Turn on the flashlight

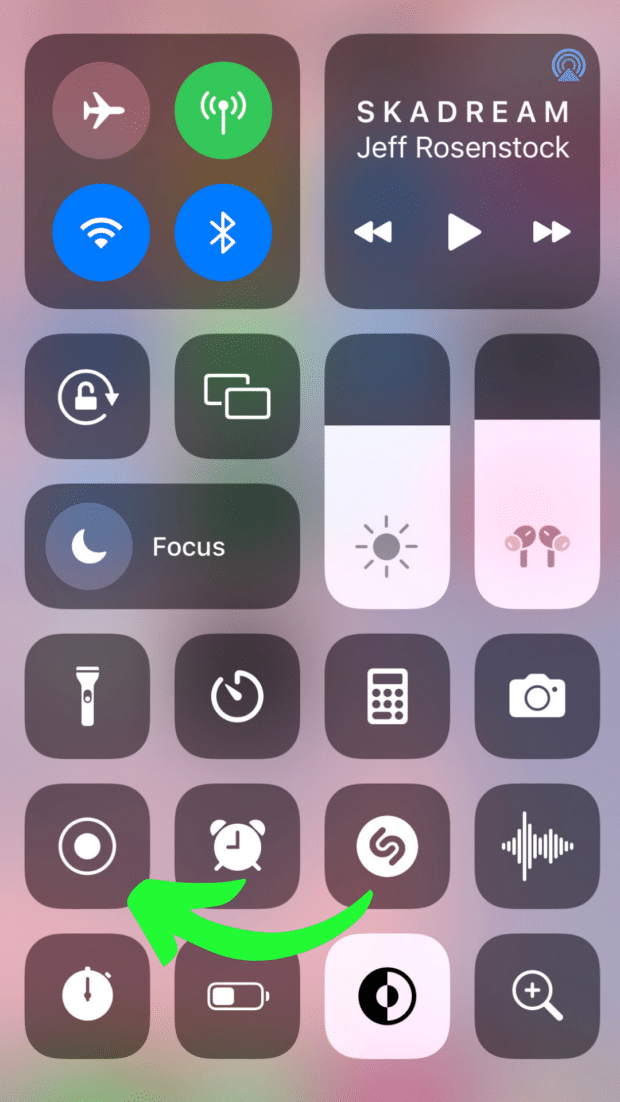(87, 696)
